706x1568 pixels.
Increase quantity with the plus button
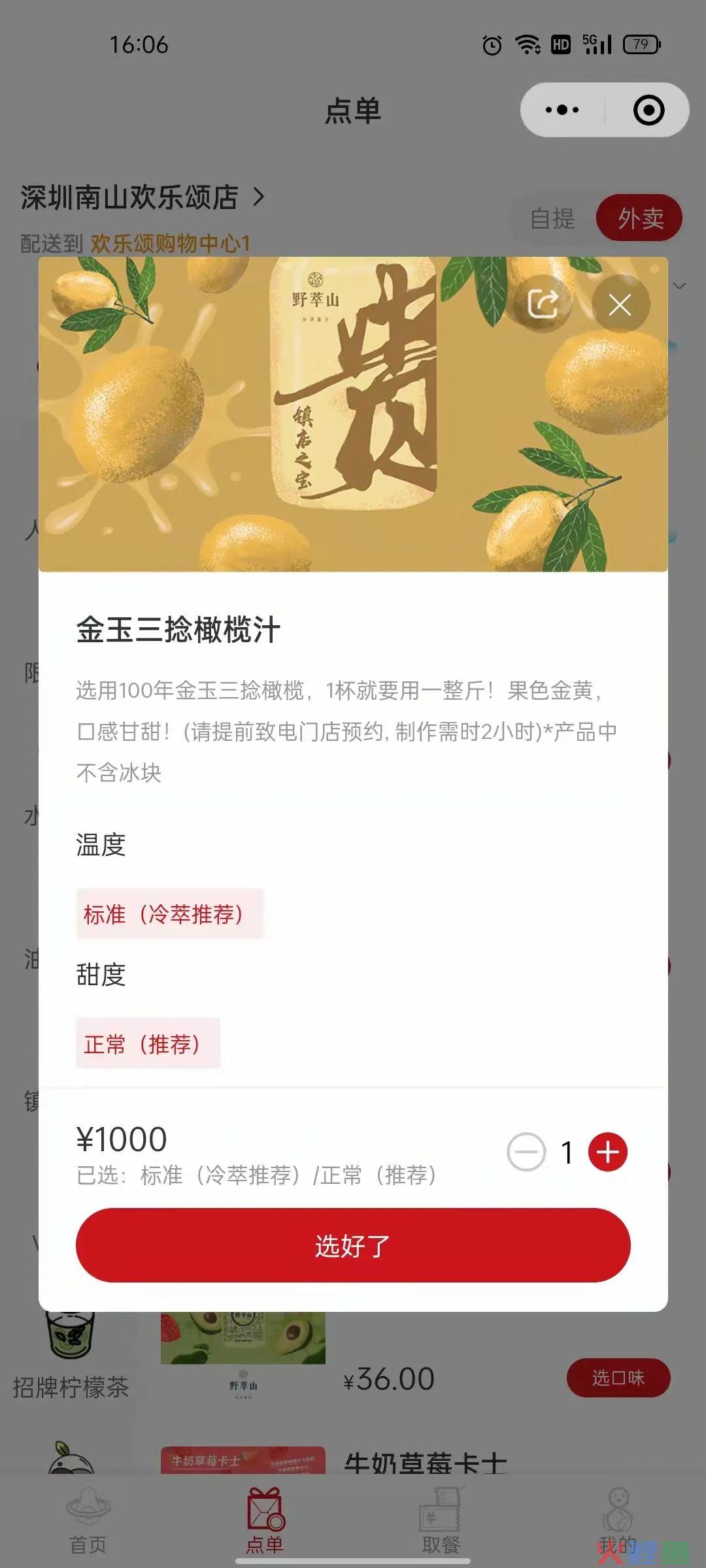pyautogui.click(x=607, y=1152)
